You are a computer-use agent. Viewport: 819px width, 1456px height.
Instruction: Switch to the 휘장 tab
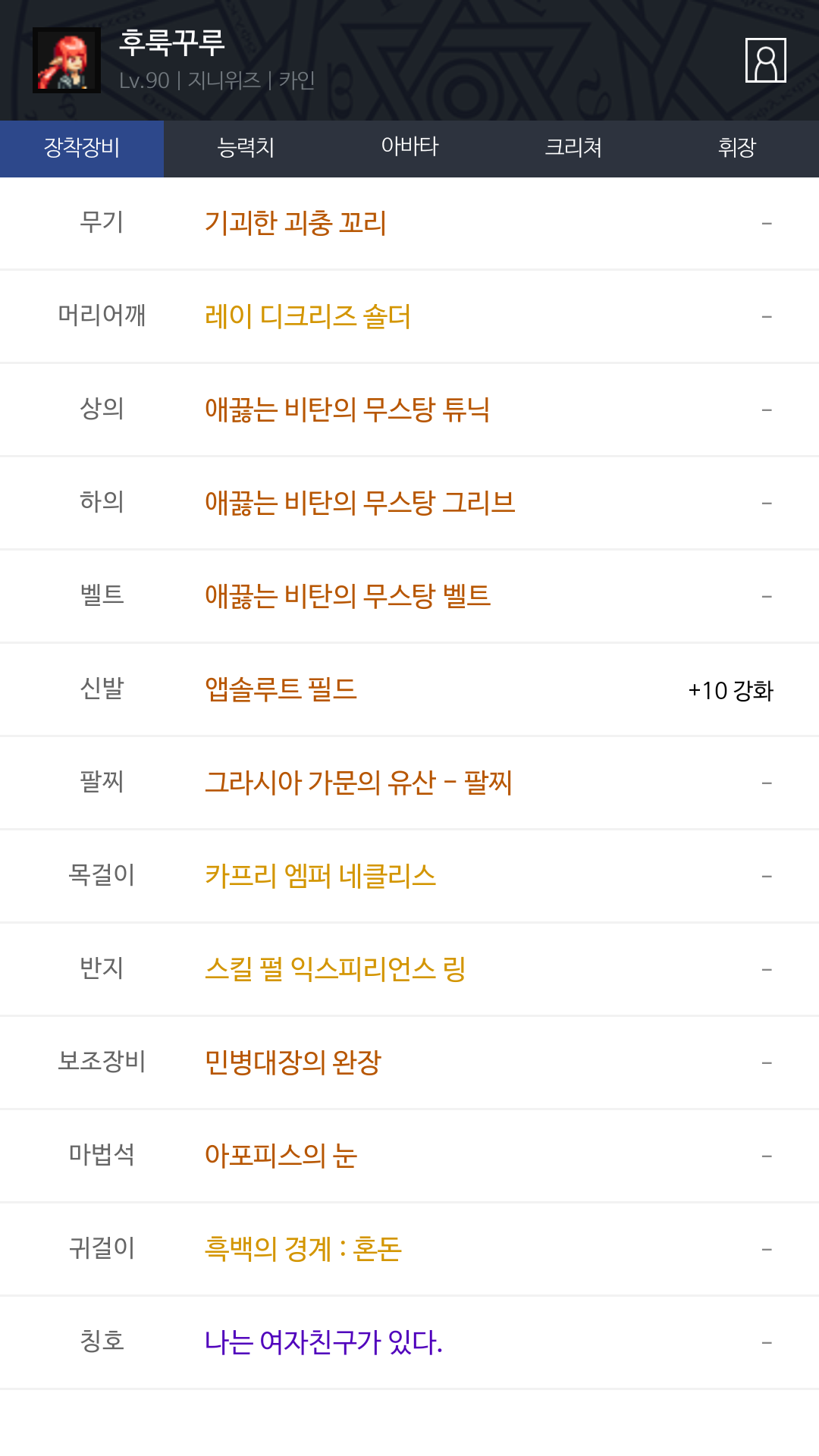737,149
